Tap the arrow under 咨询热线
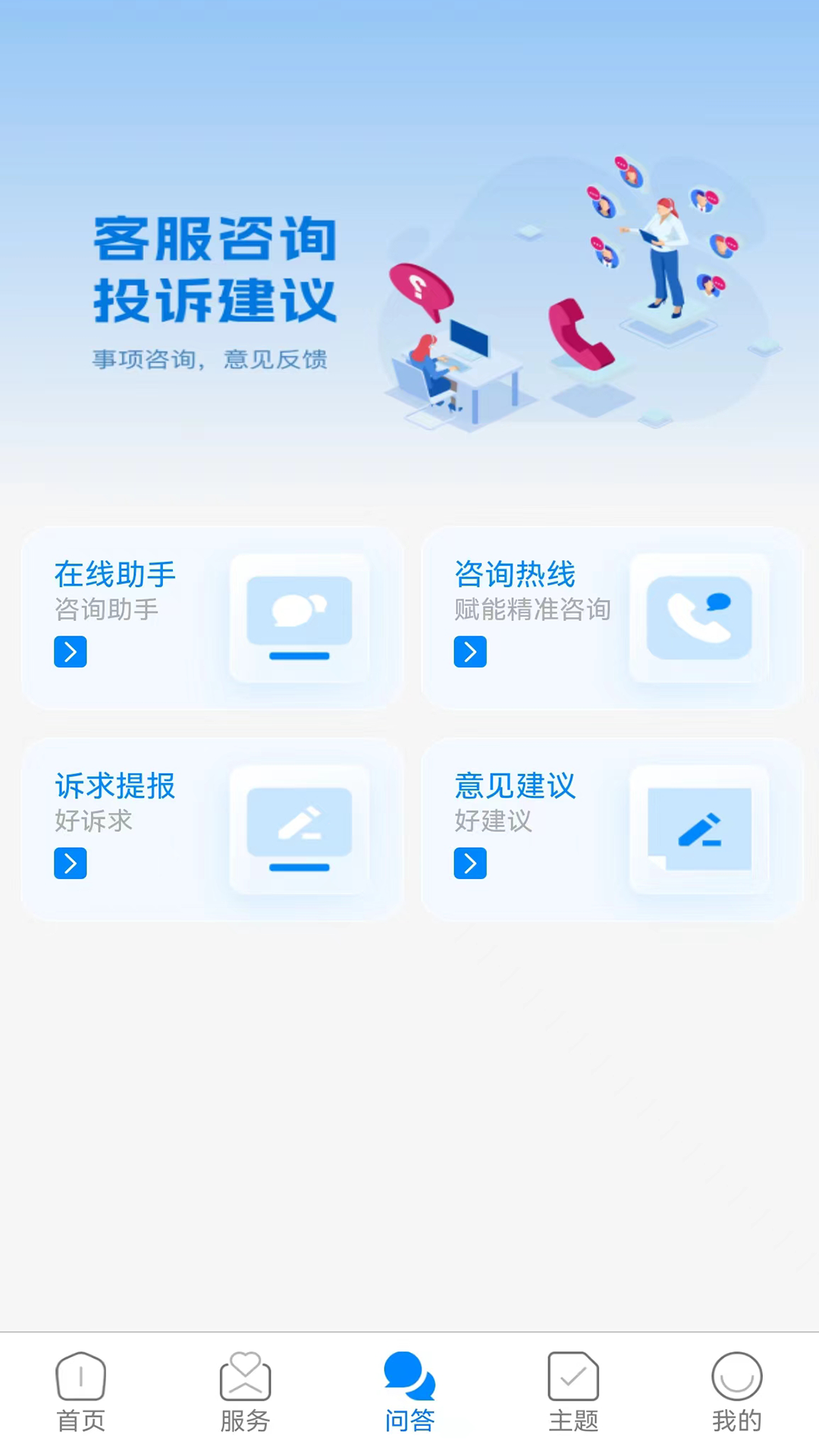Screen dimensions: 819x1456 click(x=470, y=651)
